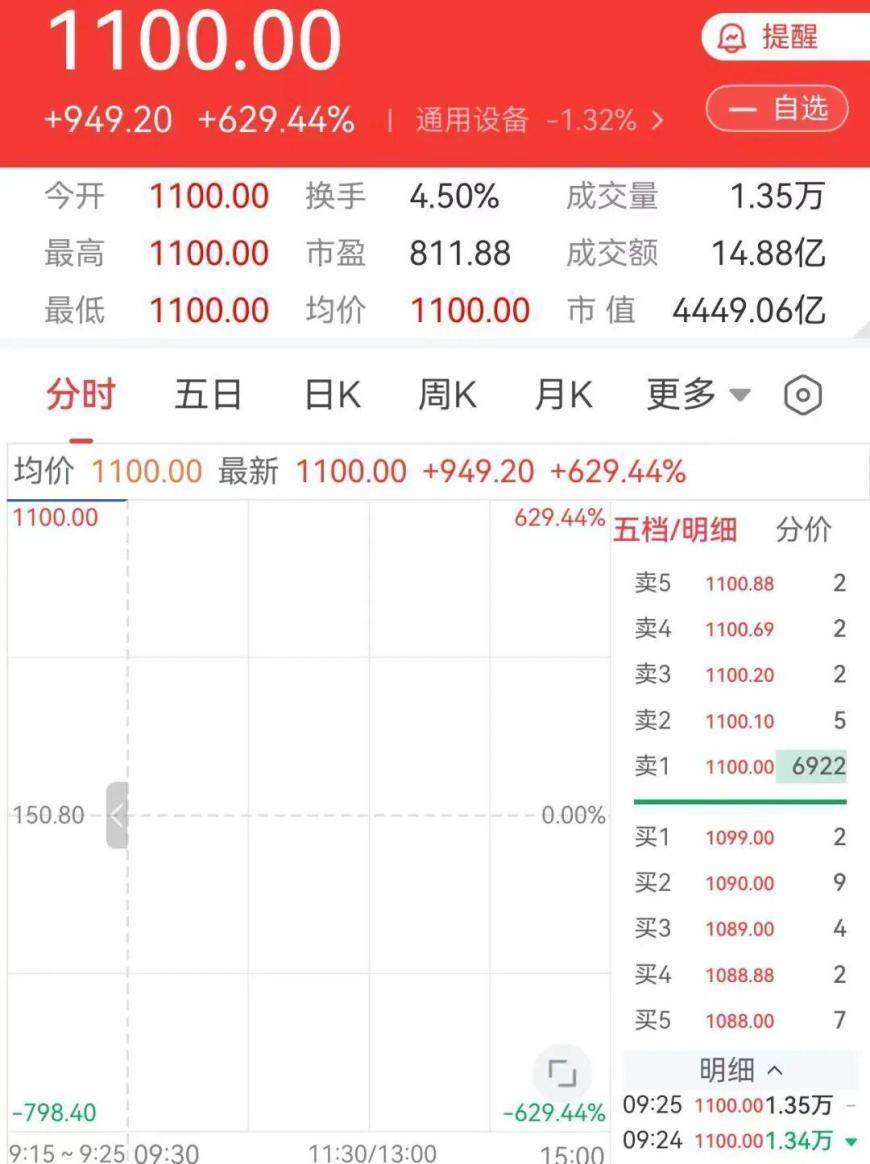Remove stock from 自选 watchlist
870x1164 pixels.
tap(777, 108)
